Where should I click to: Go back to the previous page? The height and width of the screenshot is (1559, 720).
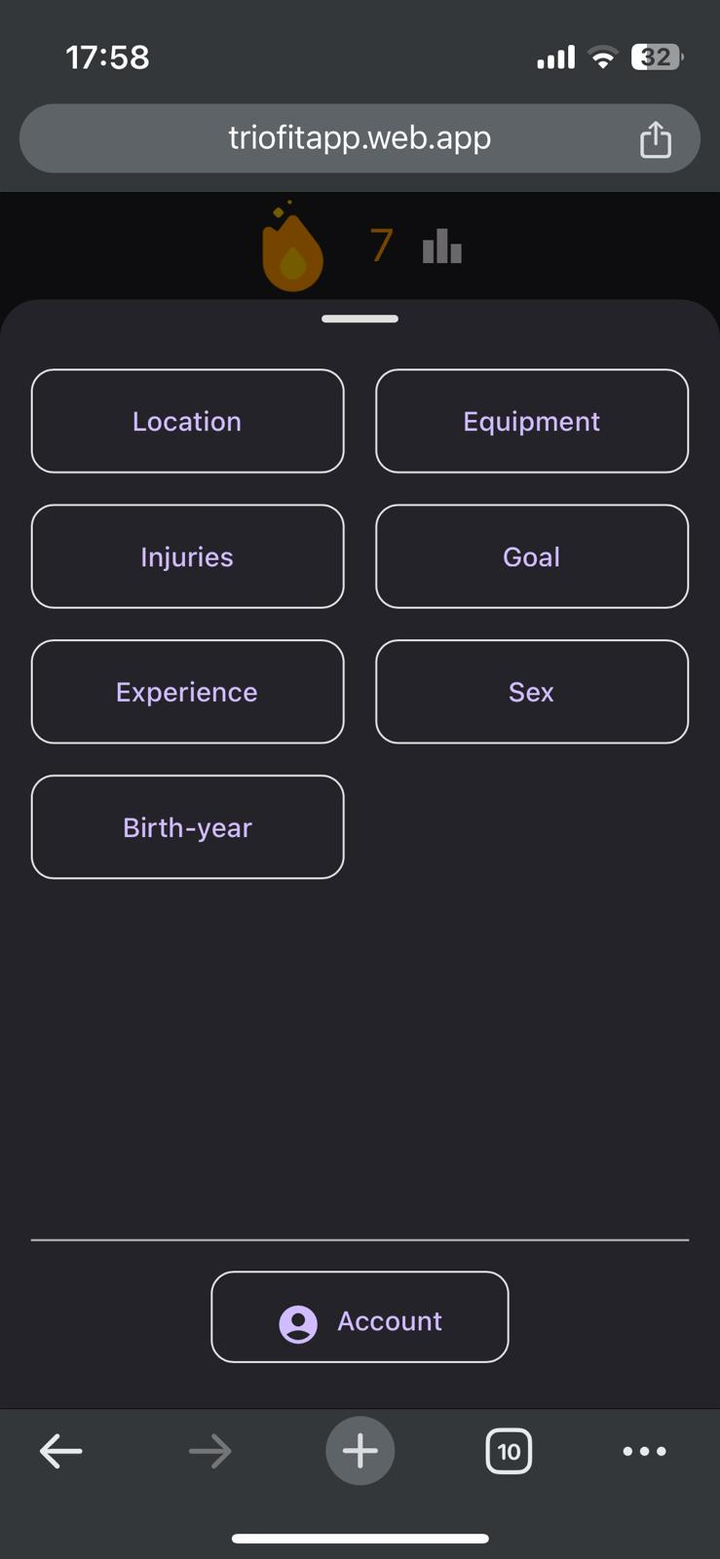(x=61, y=1451)
